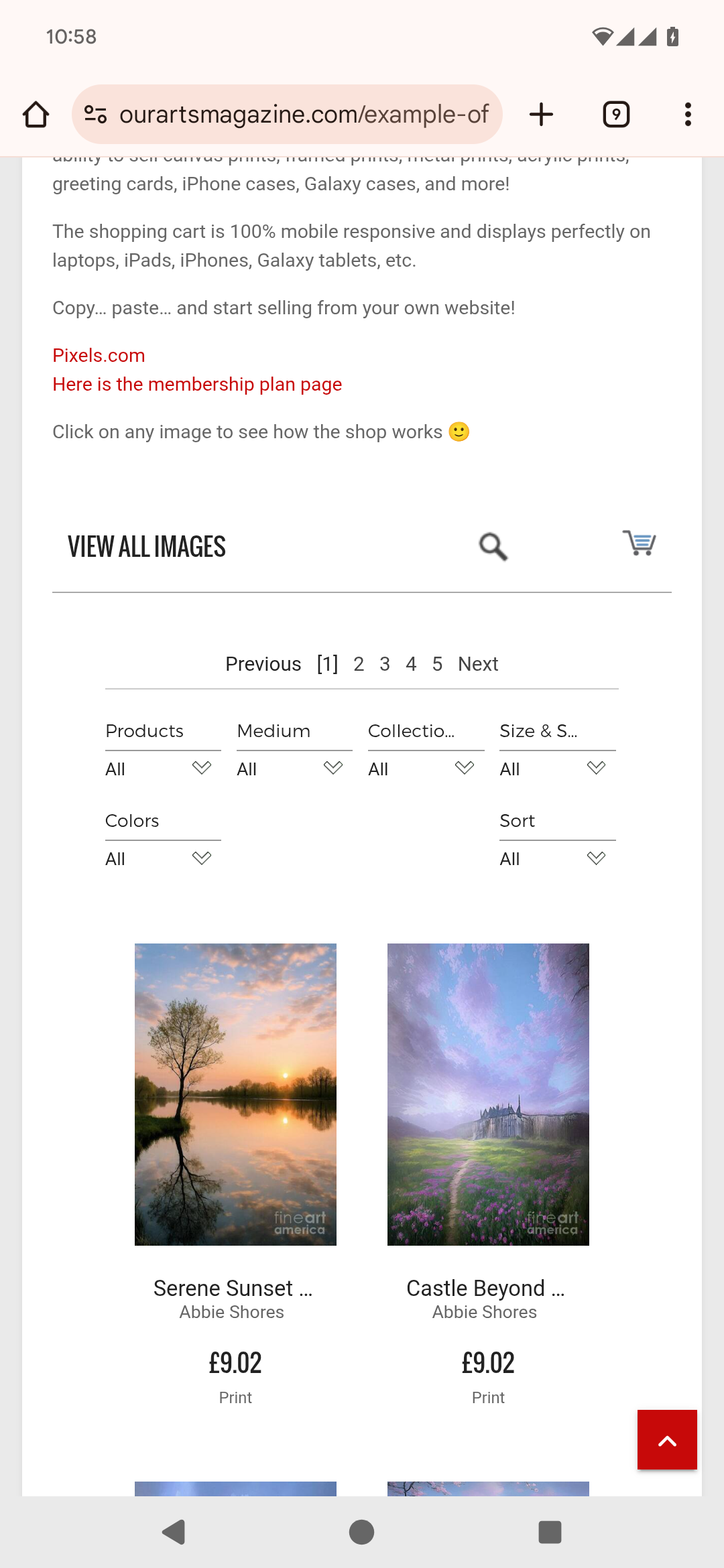
Task: Tap the address bar URL
Action: (303, 115)
